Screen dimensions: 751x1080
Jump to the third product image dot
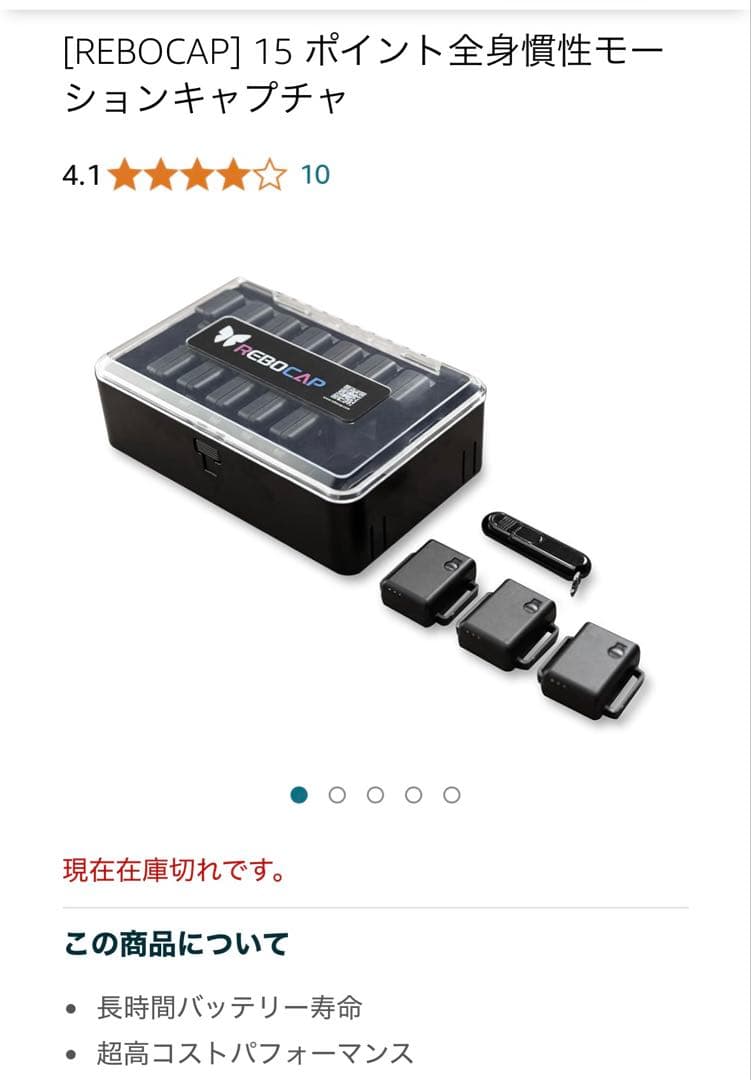pyautogui.click(x=375, y=795)
